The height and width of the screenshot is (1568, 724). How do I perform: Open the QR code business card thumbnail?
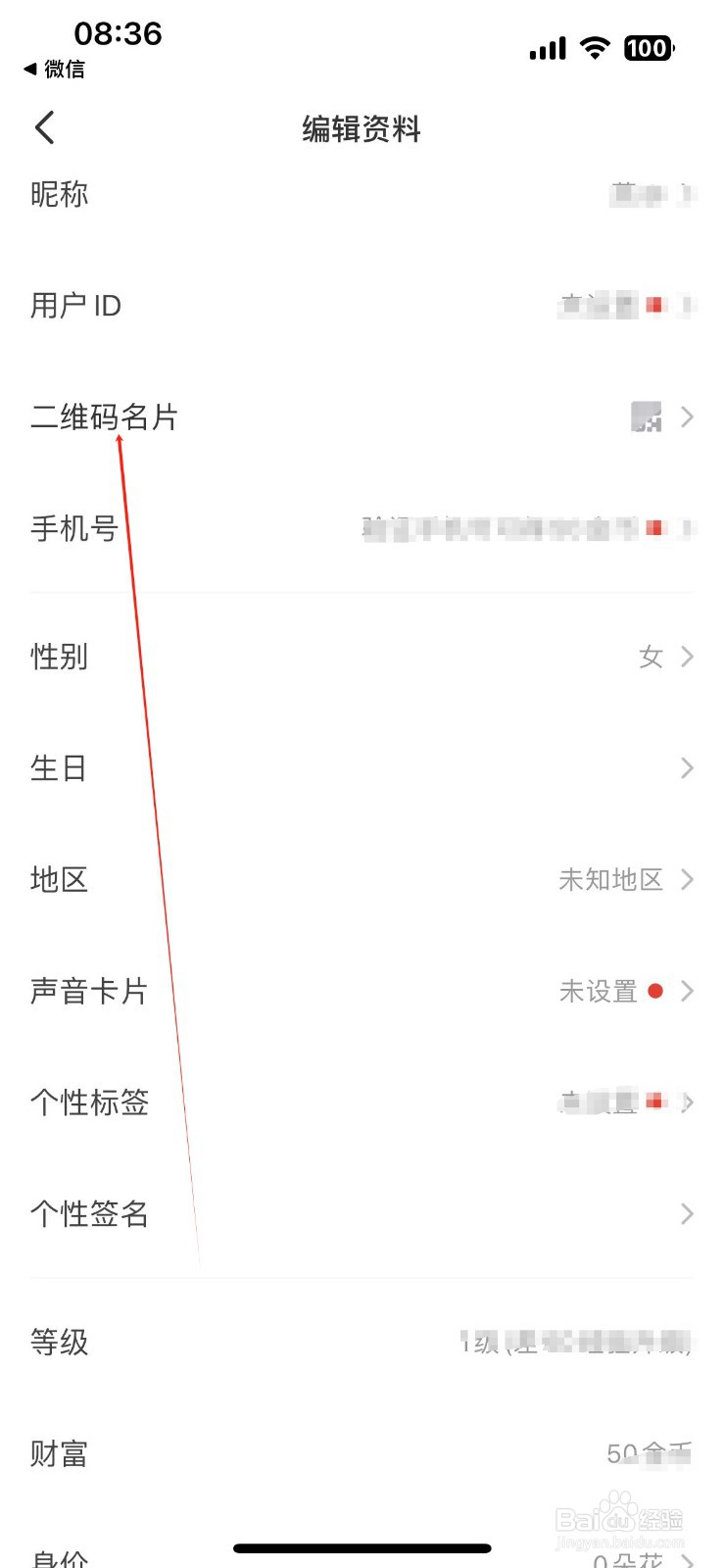[647, 417]
